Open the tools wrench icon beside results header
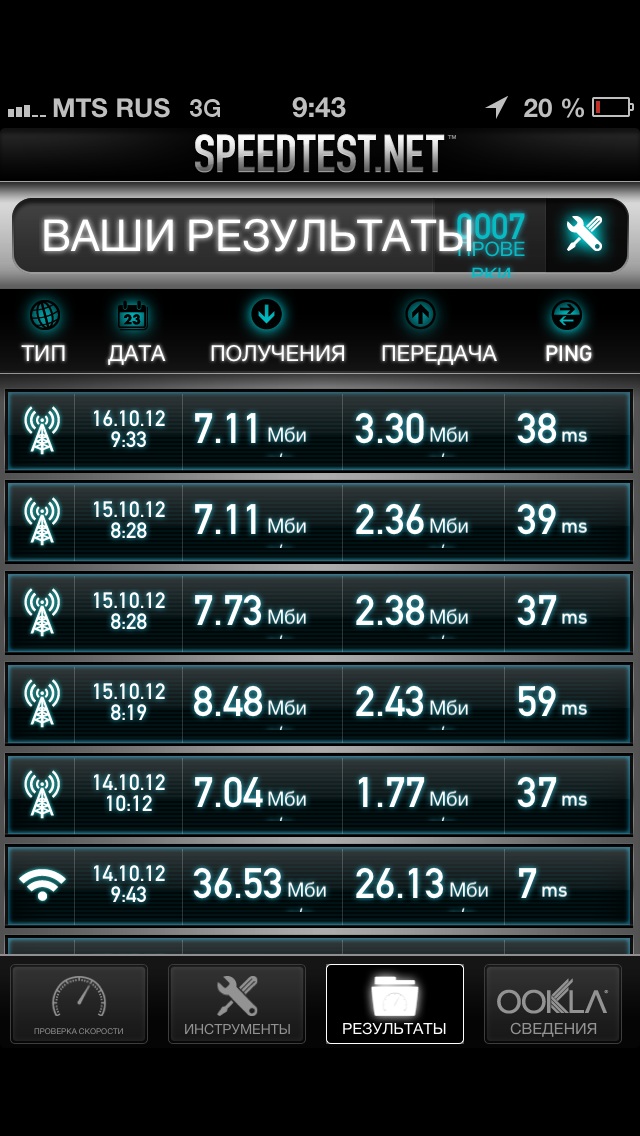The image size is (640, 1136). (586, 235)
